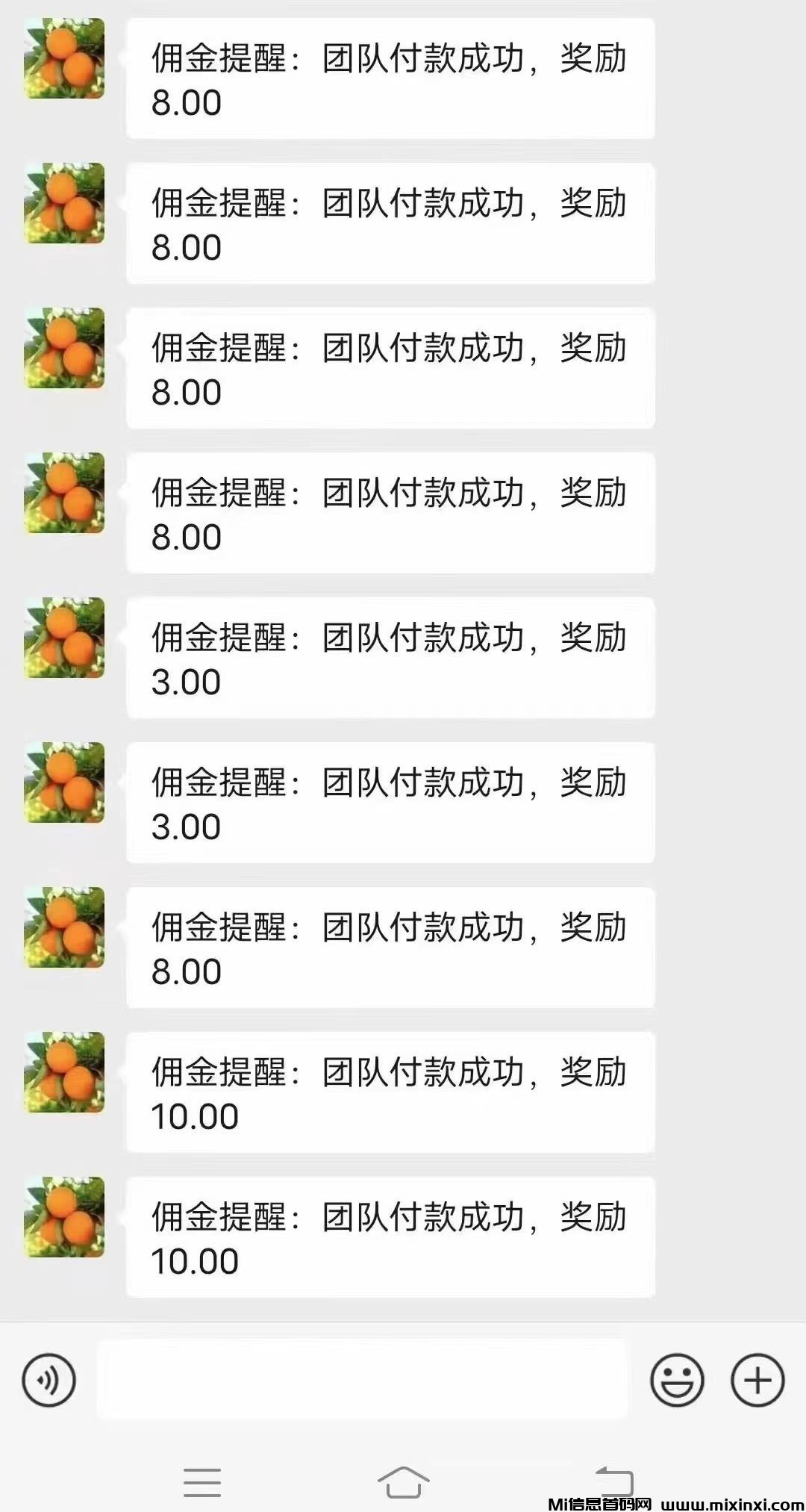Switch to voice message input

pos(49,1380)
